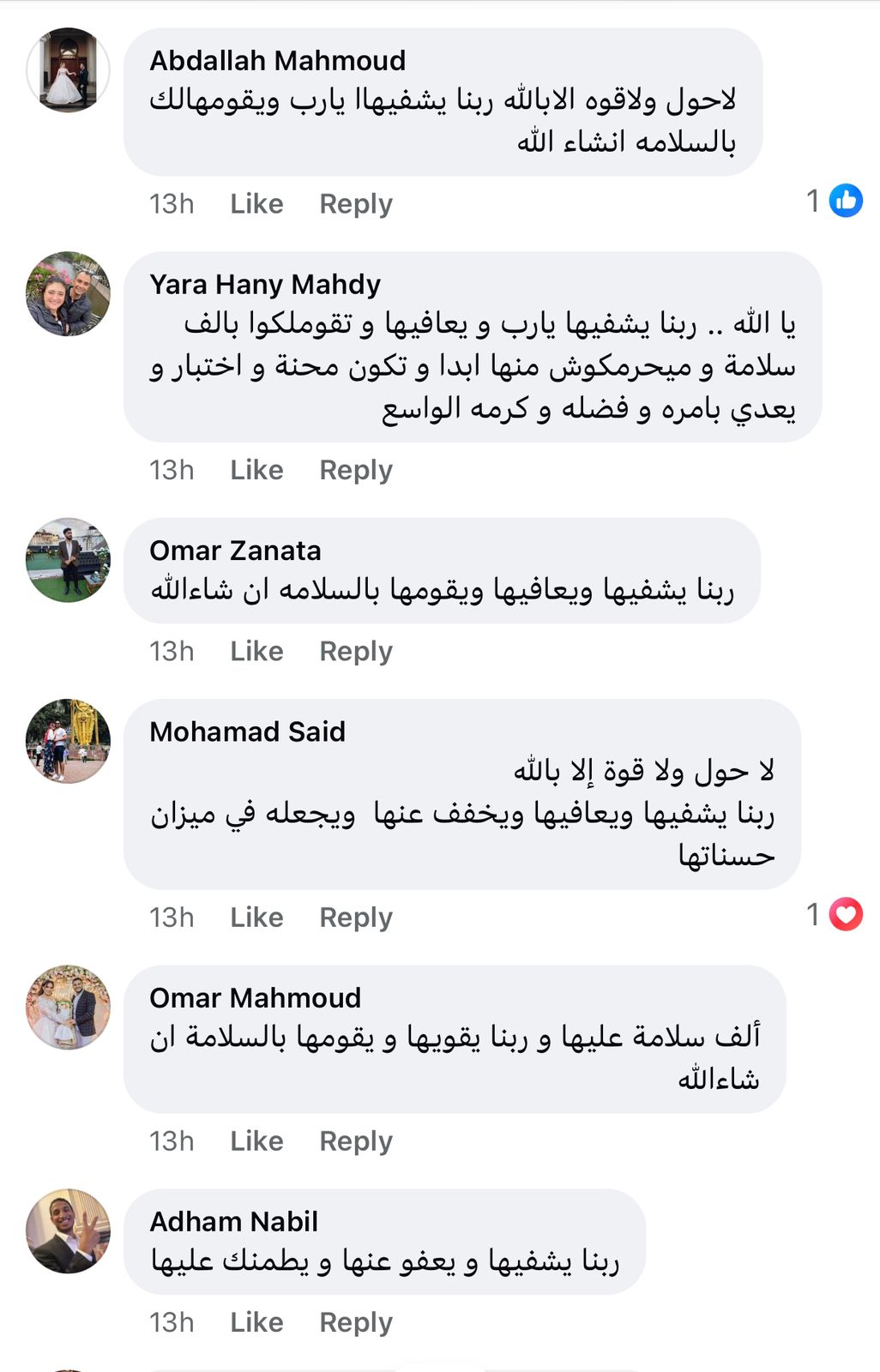Open Omar Mahmoud's profile name
880x1372 pixels.
tap(255, 998)
